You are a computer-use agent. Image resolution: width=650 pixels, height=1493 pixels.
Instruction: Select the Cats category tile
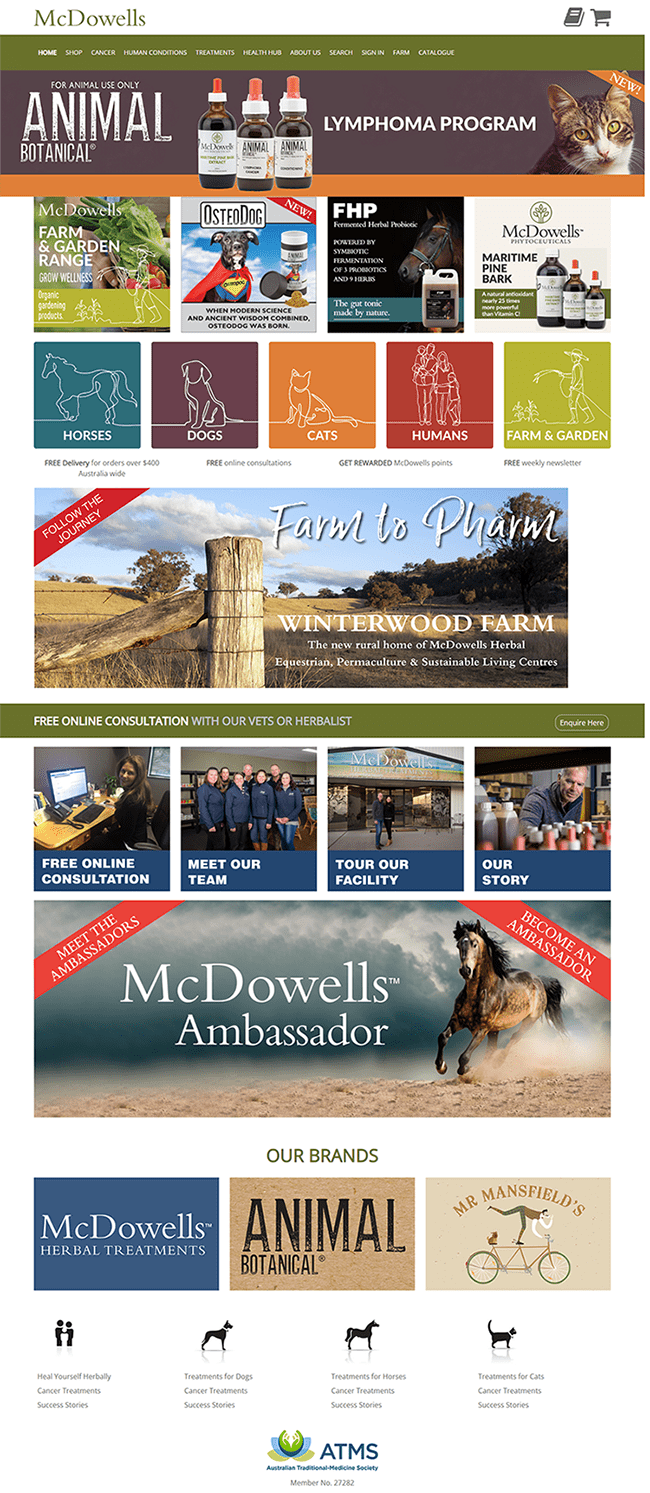322,395
